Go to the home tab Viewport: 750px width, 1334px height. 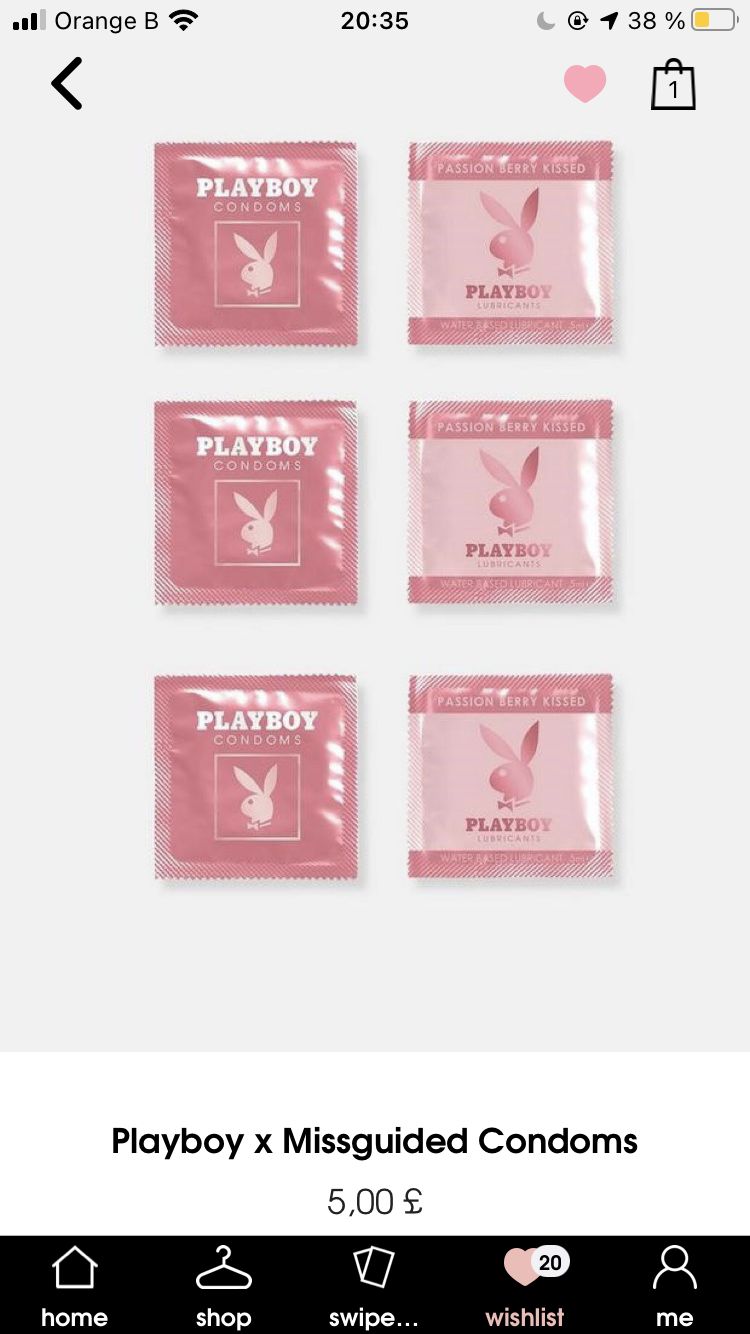click(75, 1287)
